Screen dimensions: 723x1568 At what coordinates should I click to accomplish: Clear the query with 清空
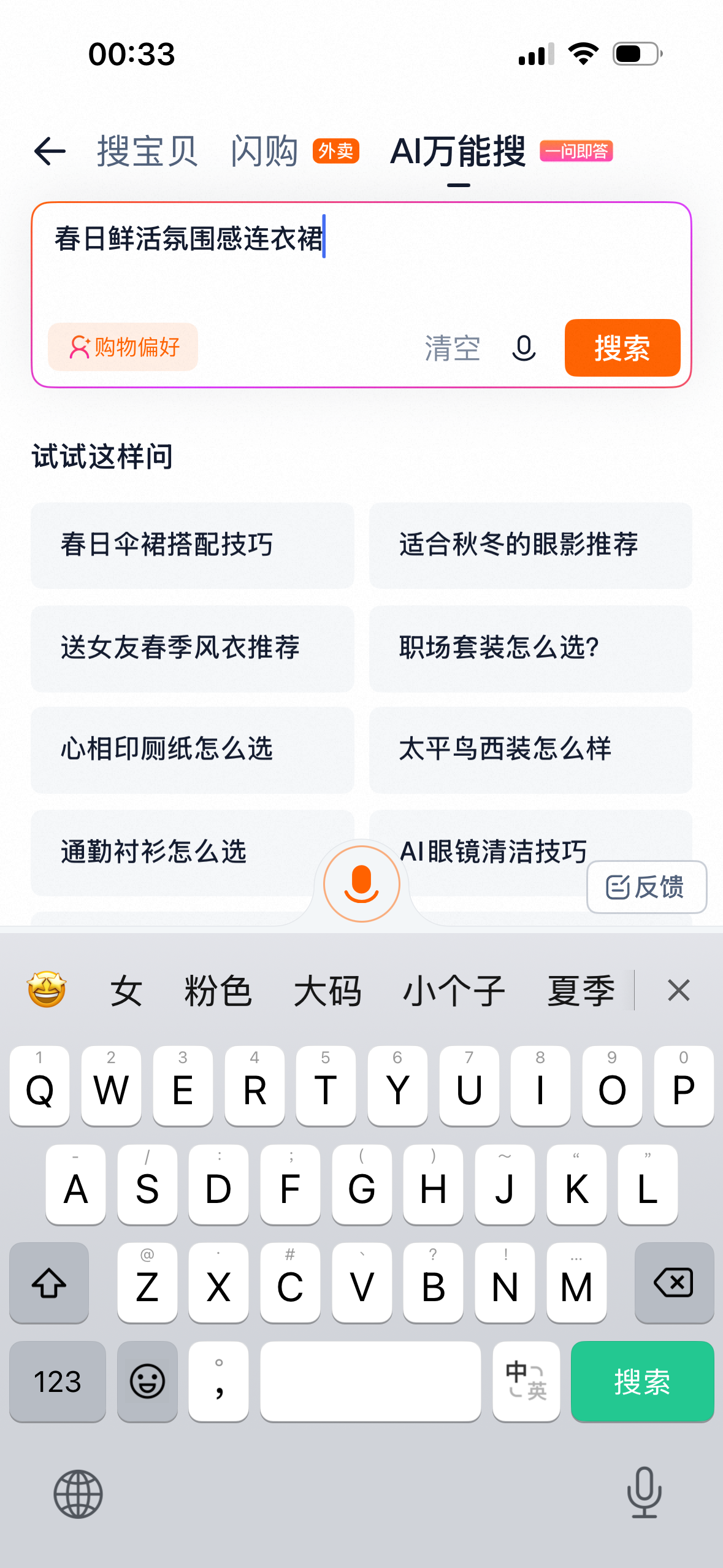tap(453, 348)
